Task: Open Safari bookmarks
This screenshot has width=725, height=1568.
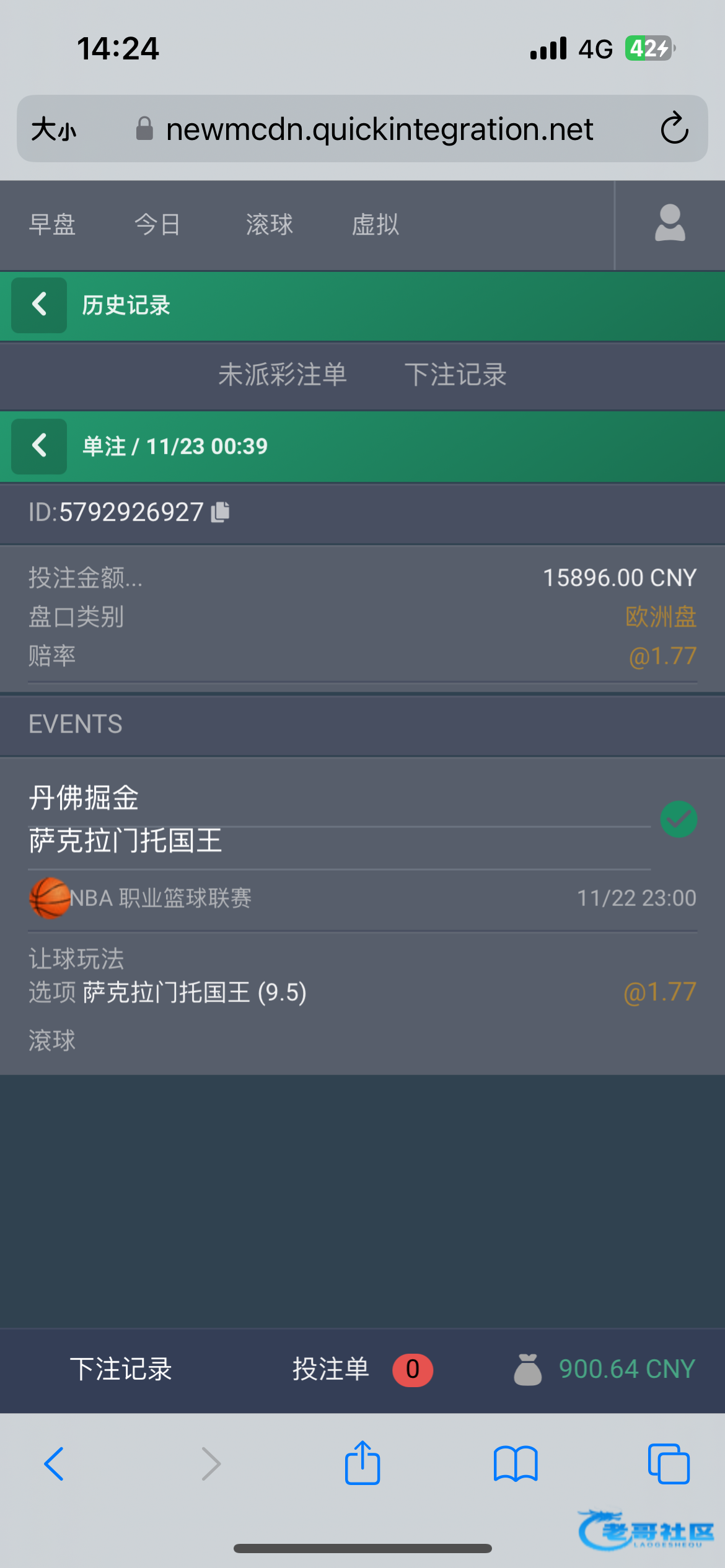Action: click(516, 1464)
